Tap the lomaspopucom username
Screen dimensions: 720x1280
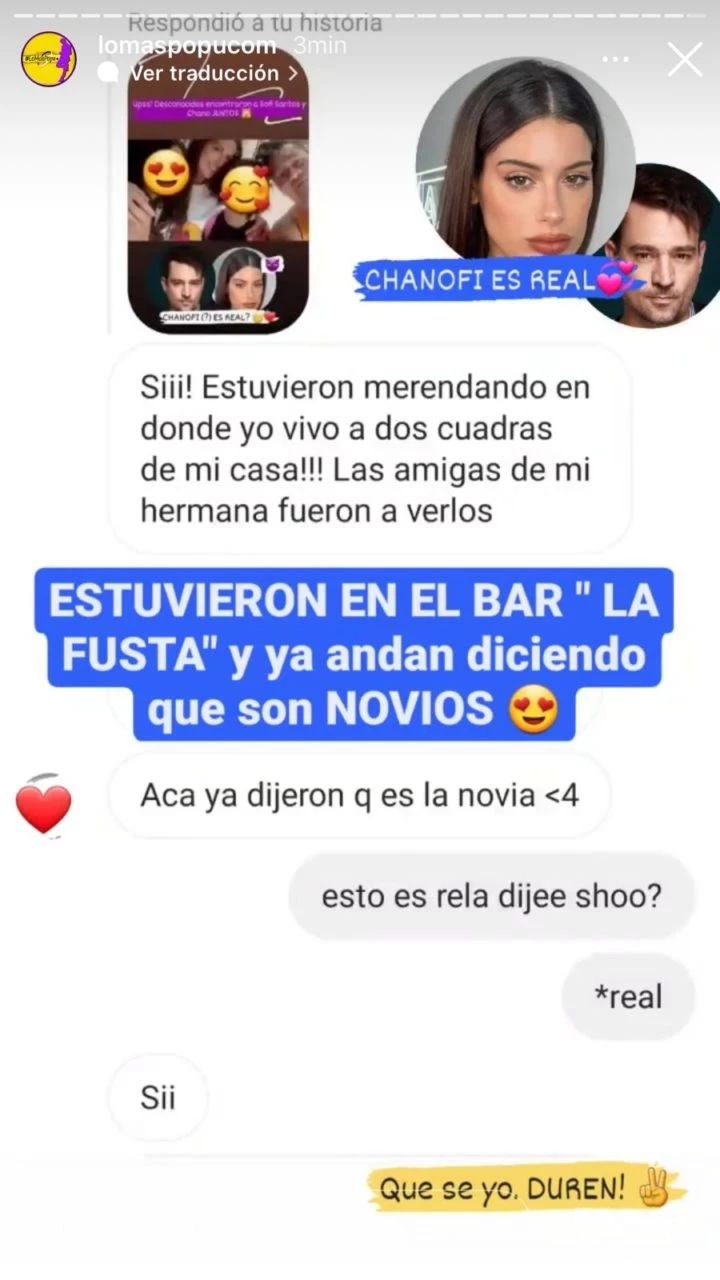187,46
